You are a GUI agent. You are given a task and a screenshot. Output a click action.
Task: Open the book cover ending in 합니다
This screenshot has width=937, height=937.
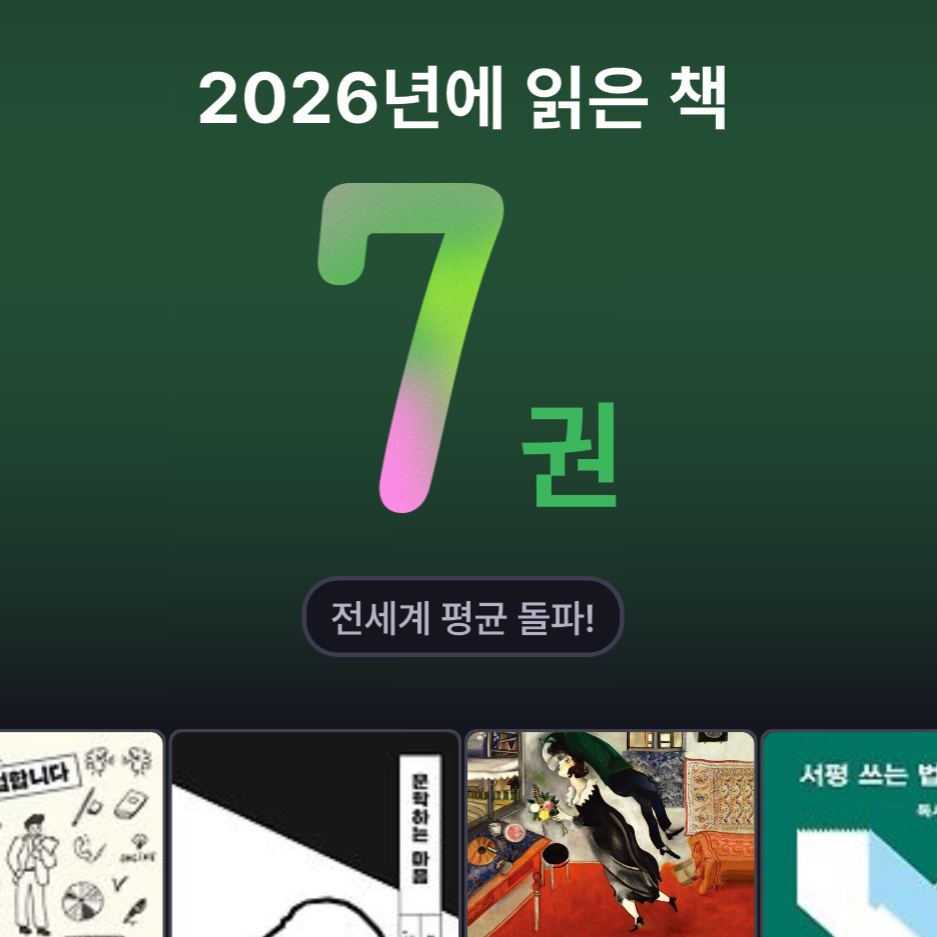tap(80, 835)
